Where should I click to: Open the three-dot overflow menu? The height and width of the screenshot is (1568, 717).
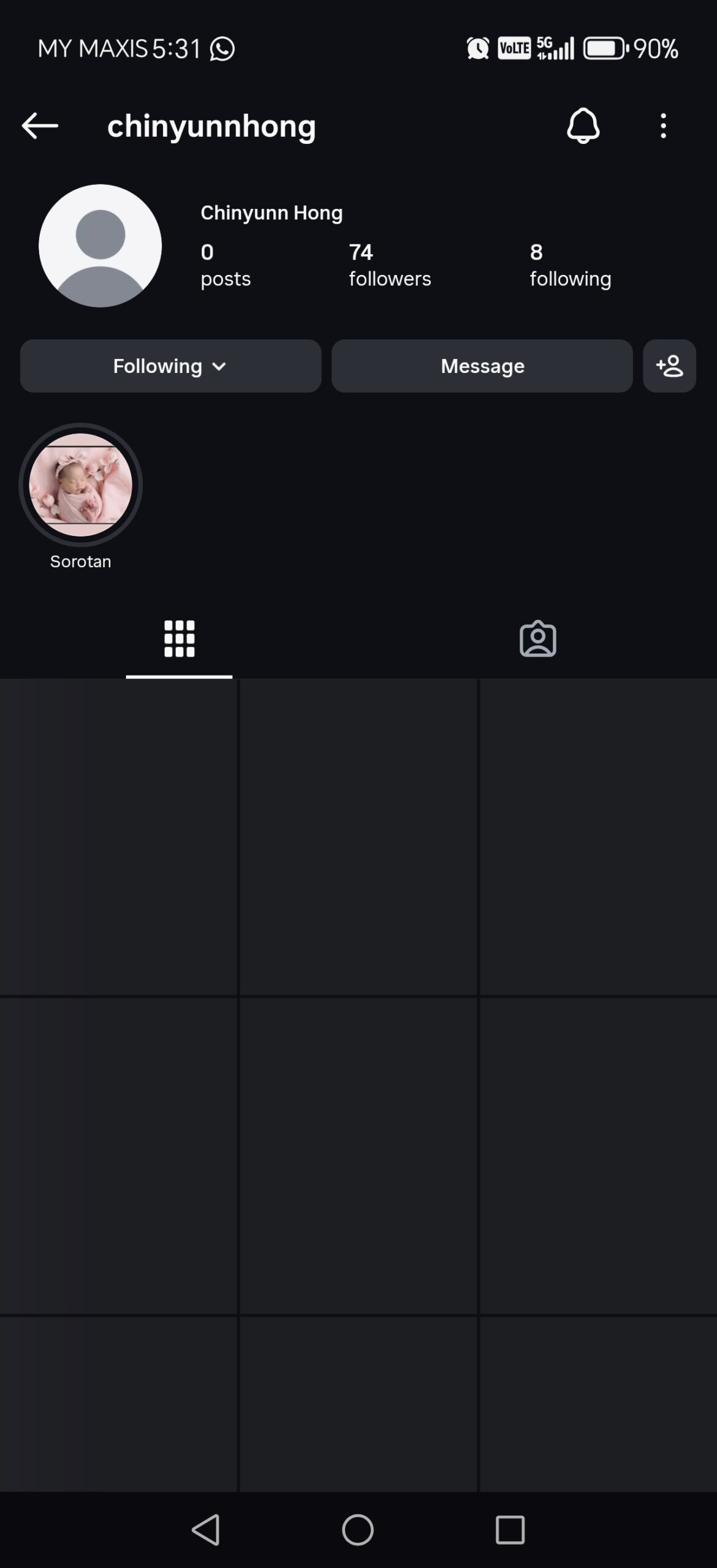click(663, 126)
